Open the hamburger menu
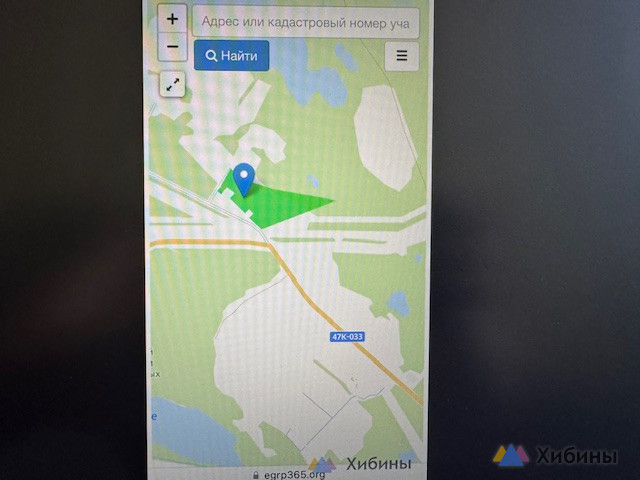Image resolution: width=640 pixels, height=480 pixels. tap(402, 56)
